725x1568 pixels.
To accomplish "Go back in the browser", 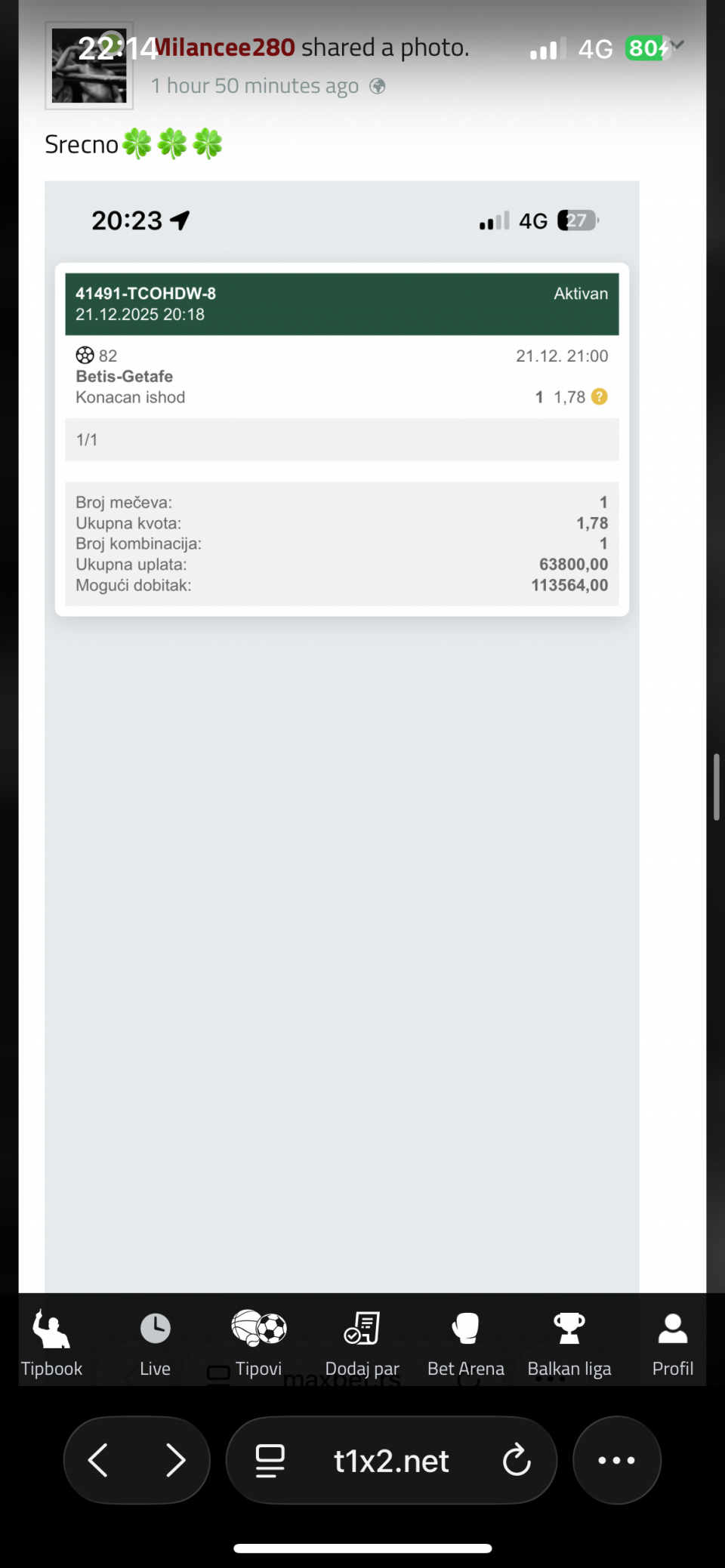I will pos(98,1460).
